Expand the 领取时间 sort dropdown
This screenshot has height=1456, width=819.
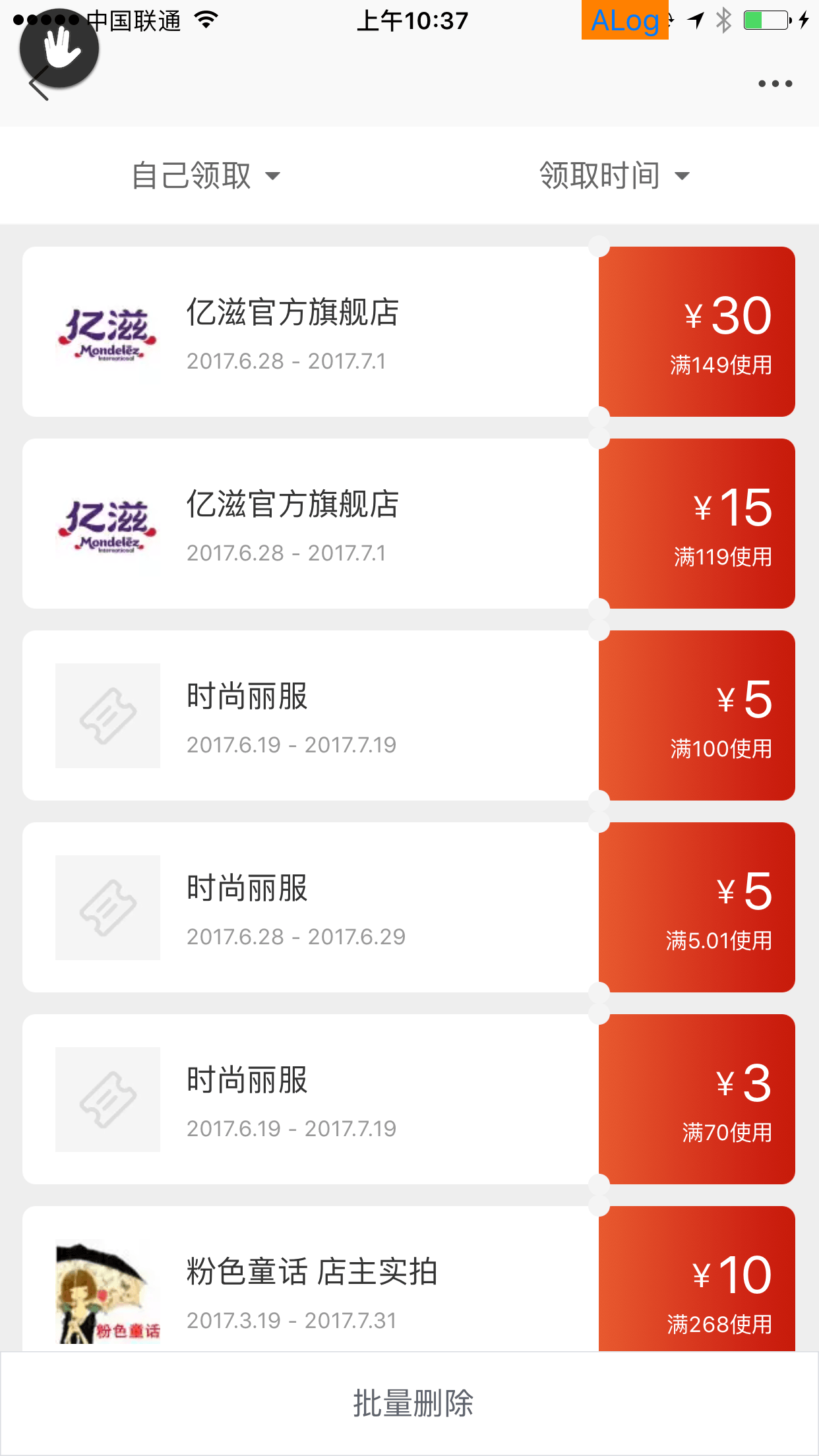coord(614,175)
